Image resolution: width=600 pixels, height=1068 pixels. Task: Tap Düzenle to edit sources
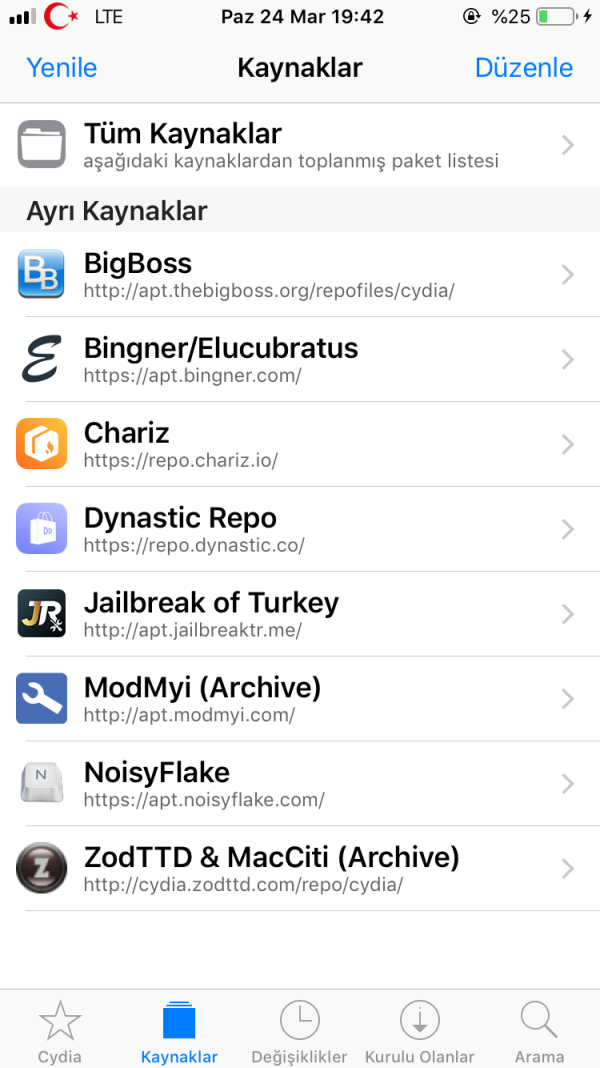pyautogui.click(x=523, y=68)
